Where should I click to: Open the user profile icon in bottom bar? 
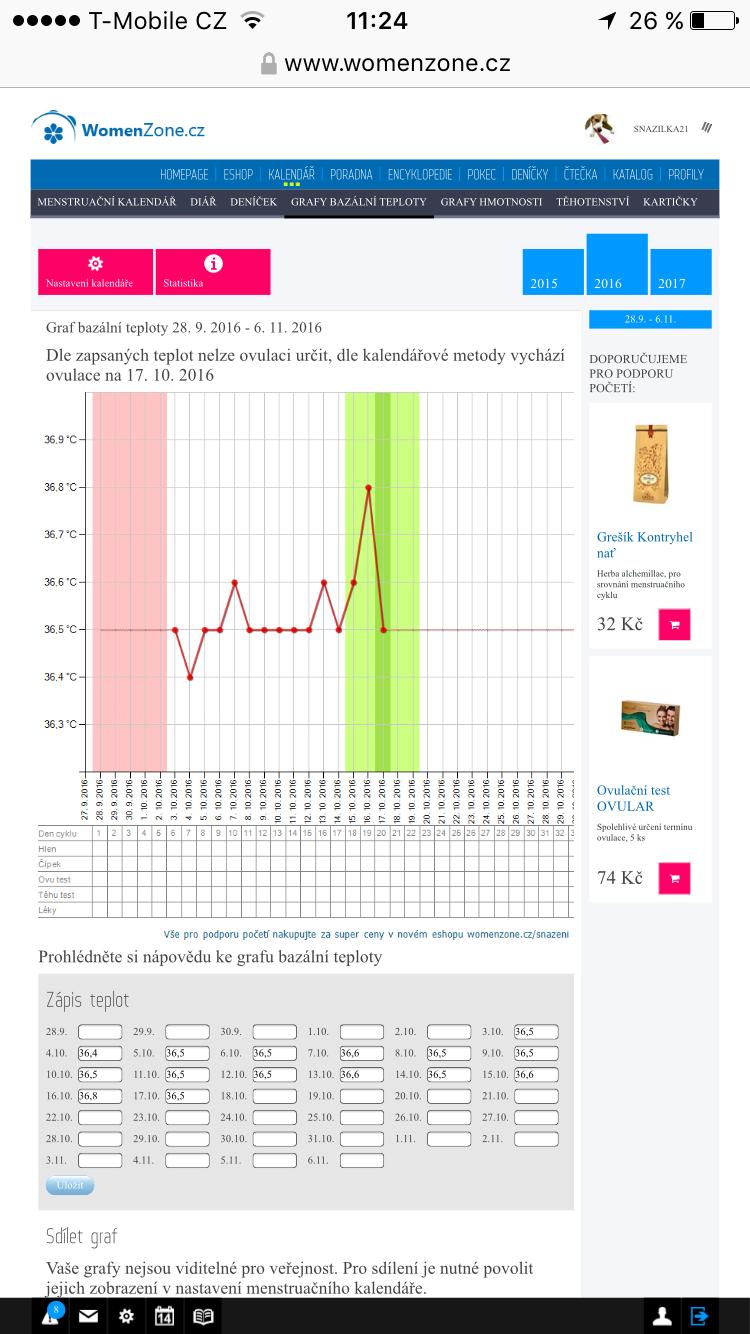click(662, 1316)
